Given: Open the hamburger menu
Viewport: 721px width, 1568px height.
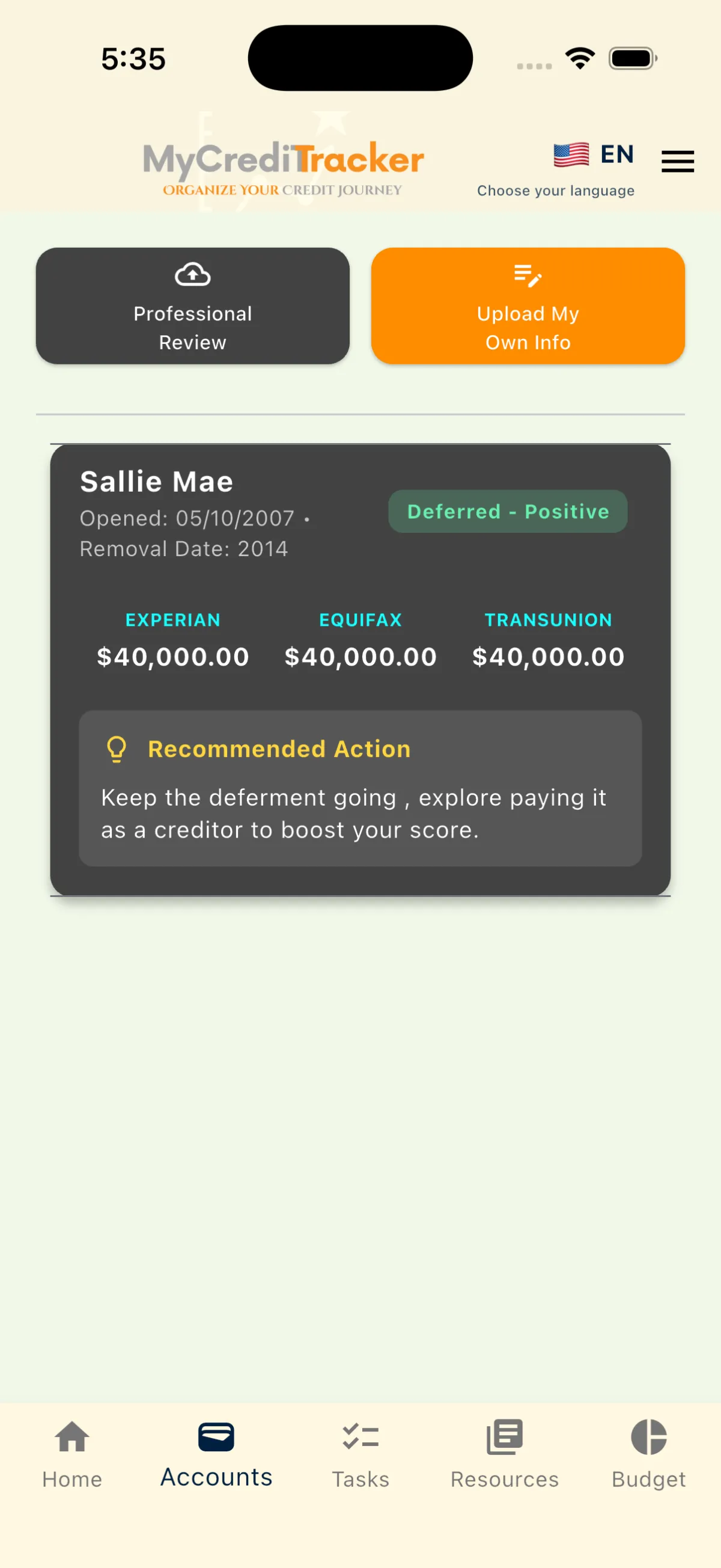Looking at the screenshot, I should click(677, 161).
